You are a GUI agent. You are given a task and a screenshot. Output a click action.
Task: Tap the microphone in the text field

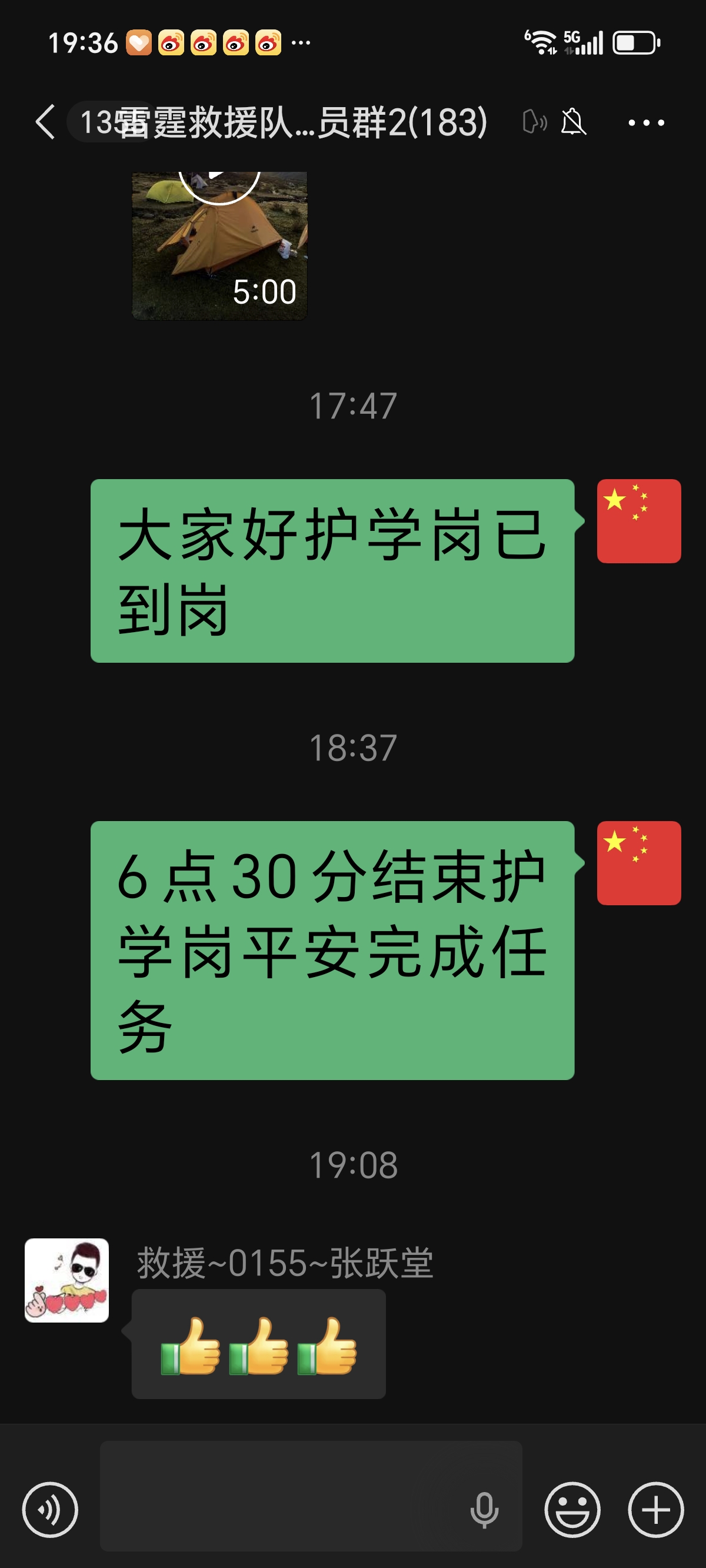coord(484,1510)
